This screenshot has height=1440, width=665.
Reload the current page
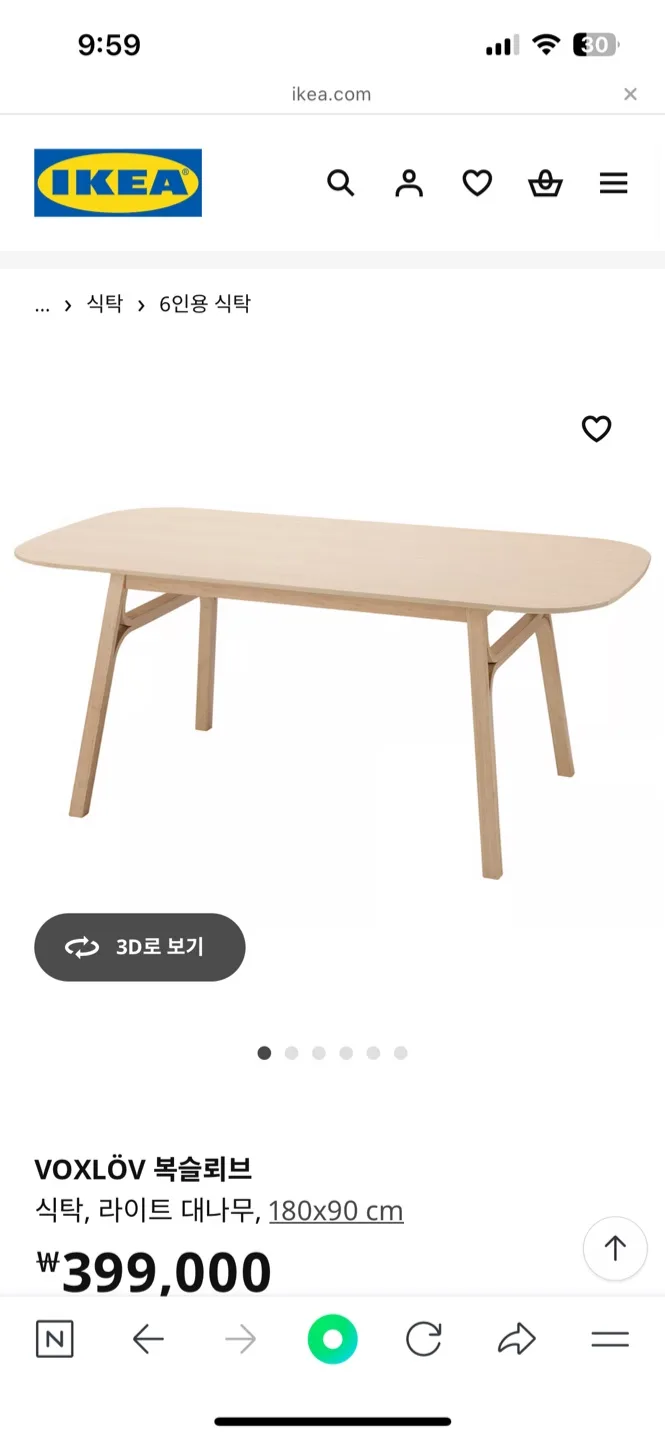[x=424, y=1339]
